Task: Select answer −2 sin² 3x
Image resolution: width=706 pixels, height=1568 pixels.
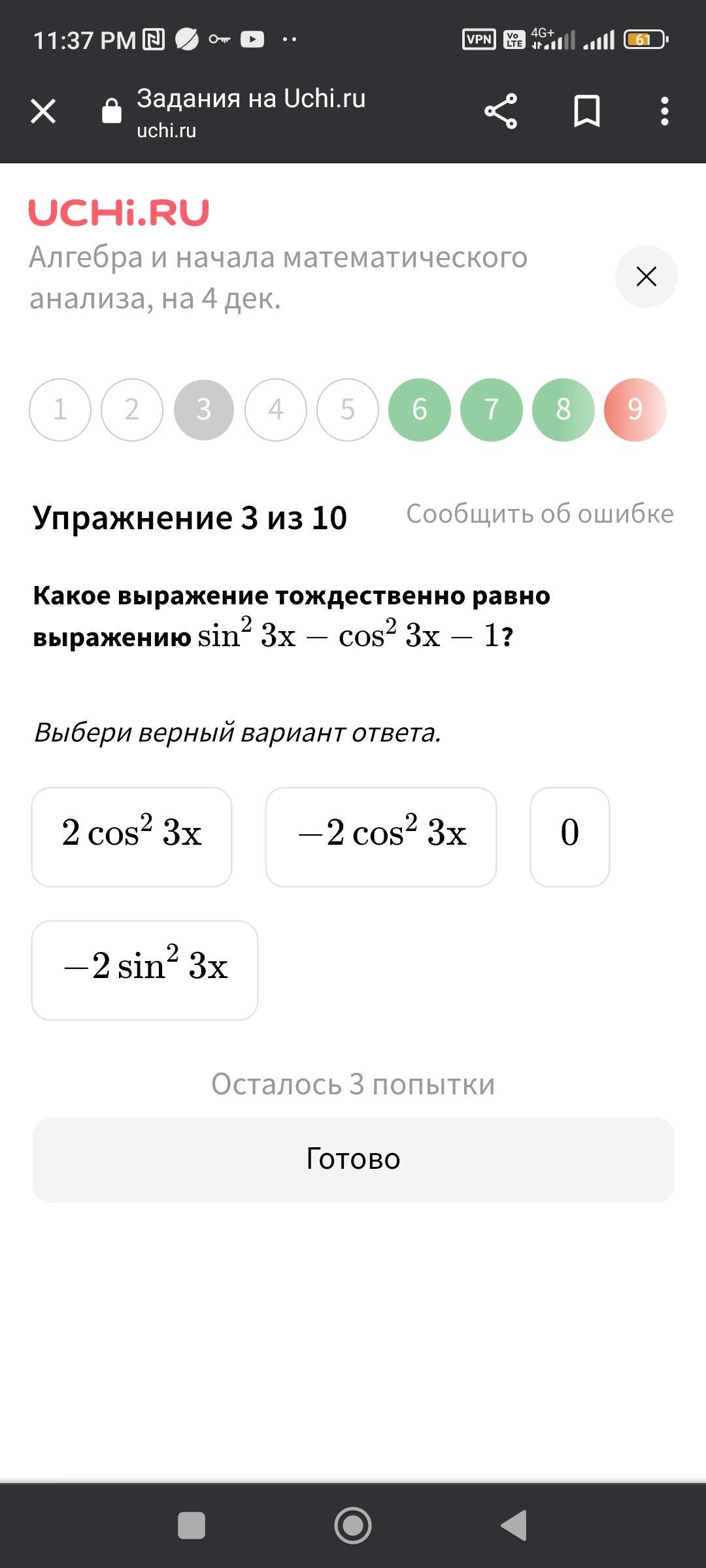Action: point(145,970)
